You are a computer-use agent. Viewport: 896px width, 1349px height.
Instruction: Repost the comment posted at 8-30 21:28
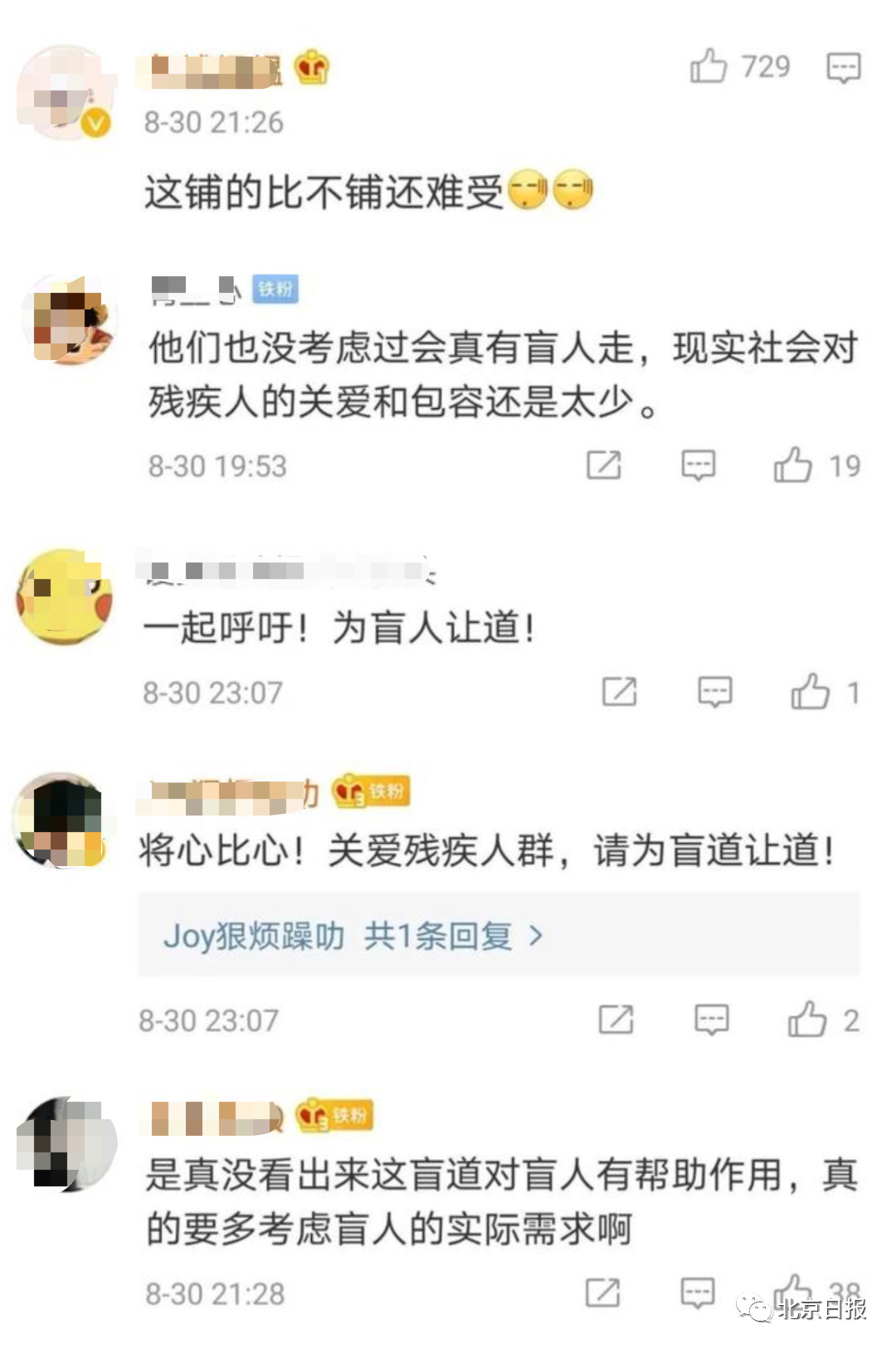coord(602,1293)
